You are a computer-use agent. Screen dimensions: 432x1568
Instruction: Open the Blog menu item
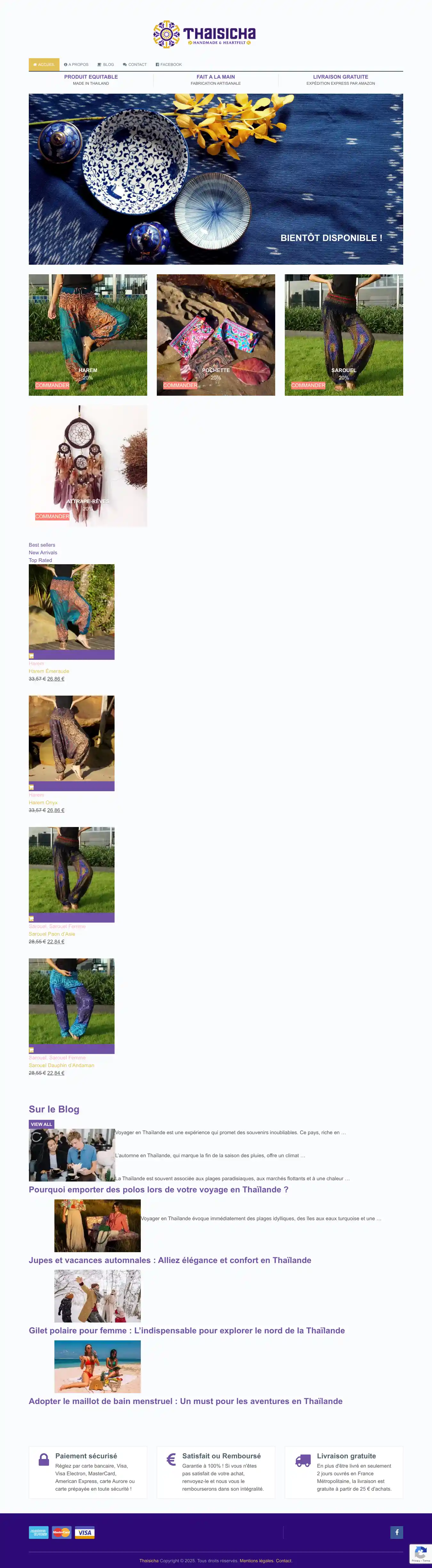[105, 65]
